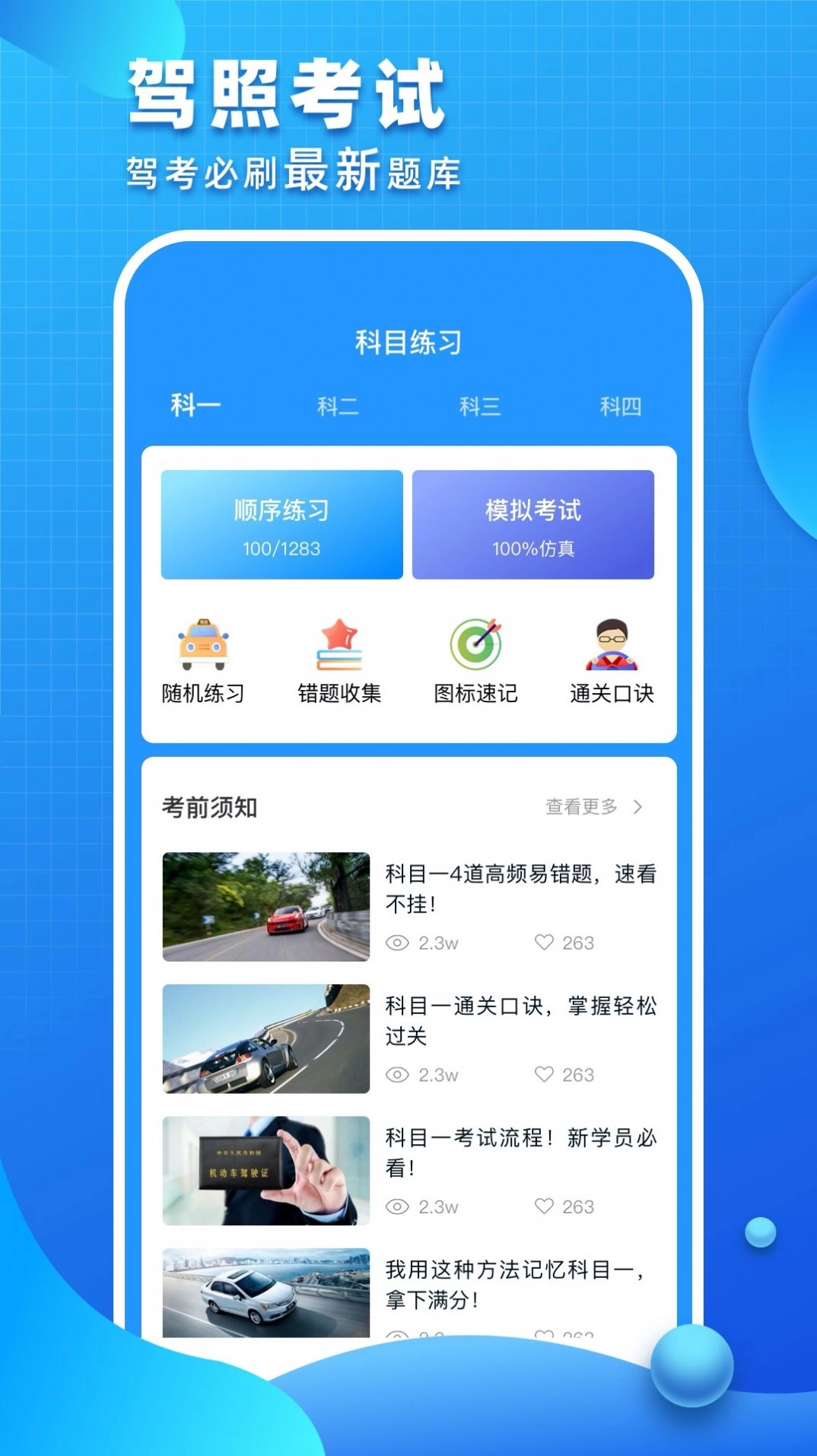Viewport: 817px width, 1456px height.
Task: Open 通关口诀 with the driver icon
Action: [611, 645]
